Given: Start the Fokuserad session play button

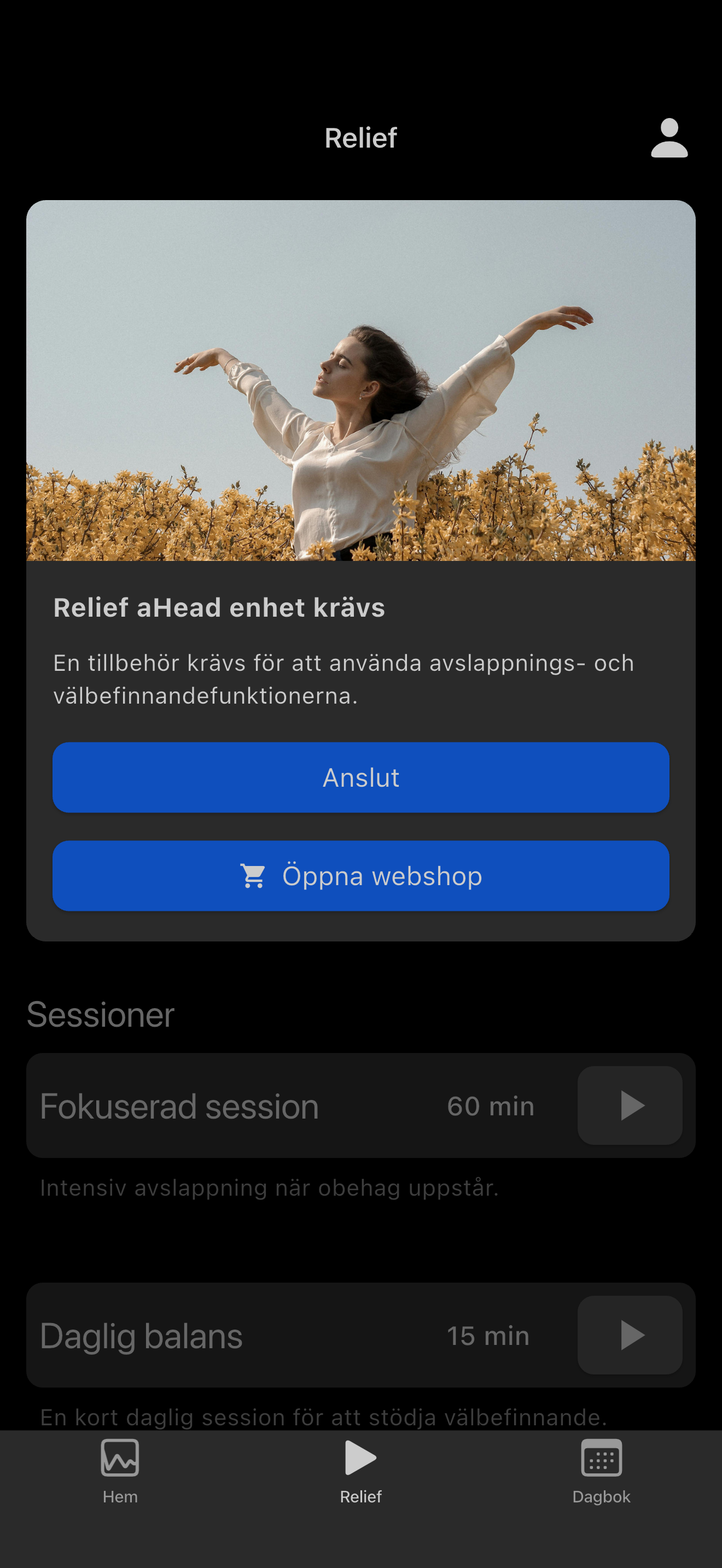Looking at the screenshot, I should click(x=629, y=1105).
